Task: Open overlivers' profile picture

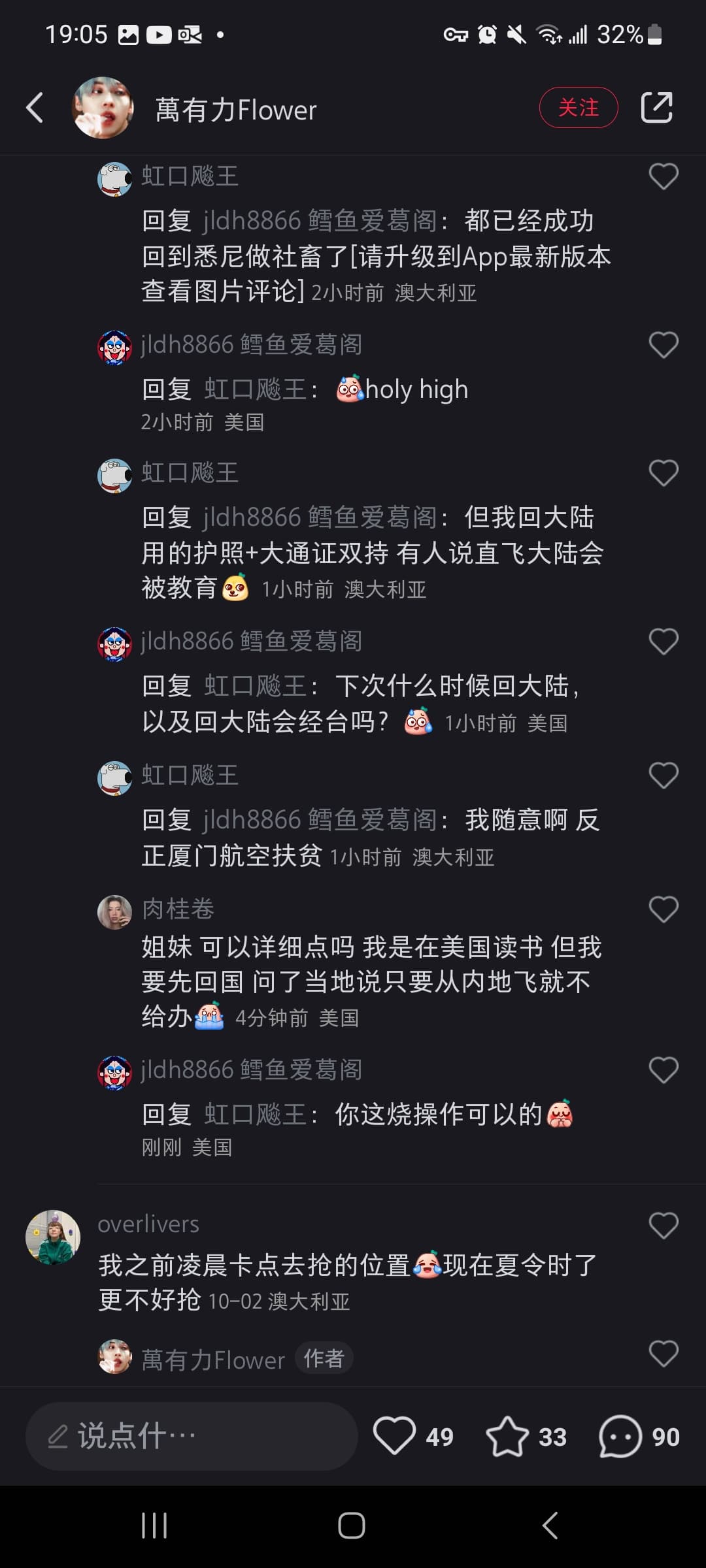Action: 53,1237
